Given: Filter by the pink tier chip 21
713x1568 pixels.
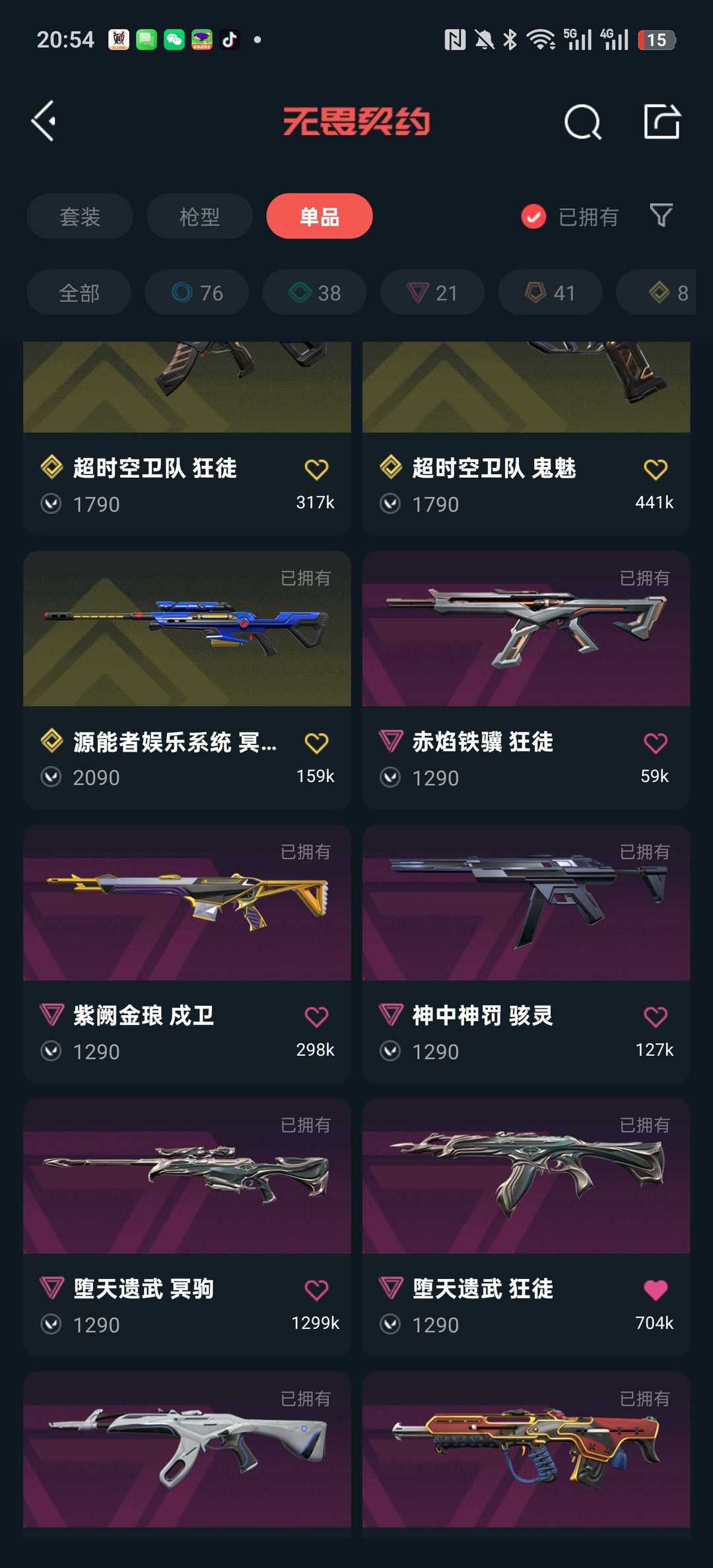Looking at the screenshot, I should point(432,292).
